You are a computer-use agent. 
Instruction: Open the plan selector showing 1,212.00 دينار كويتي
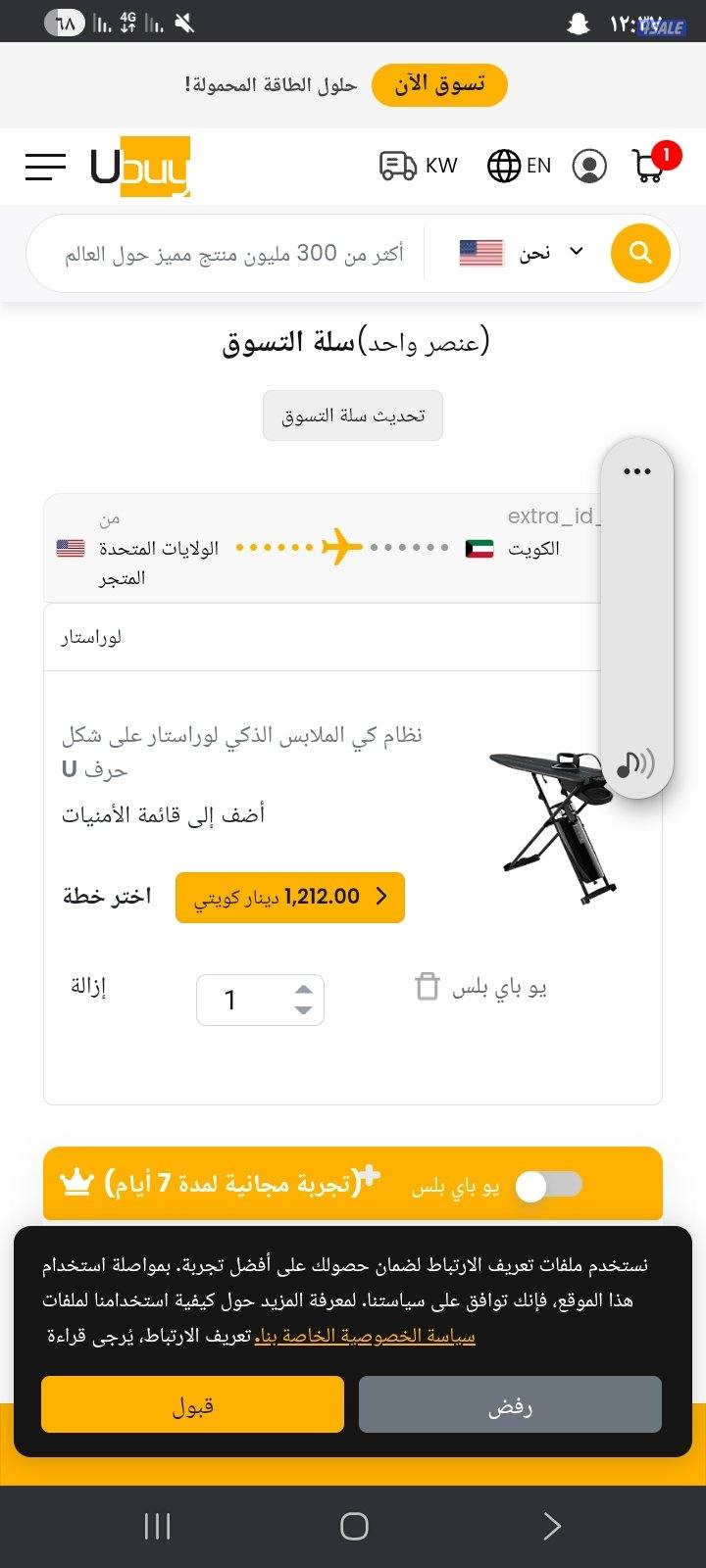click(289, 897)
